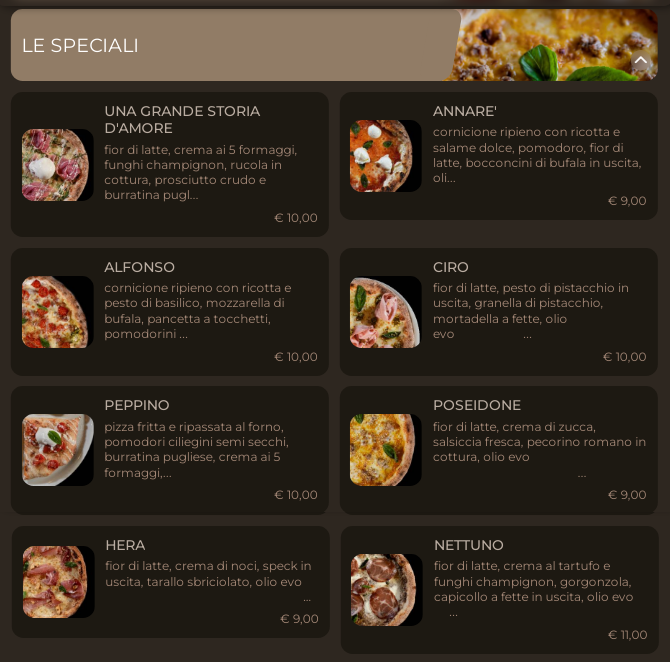Open the Una Grande Storia D'Amore pizza card
This screenshot has height=662, width=670.
(170, 164)
